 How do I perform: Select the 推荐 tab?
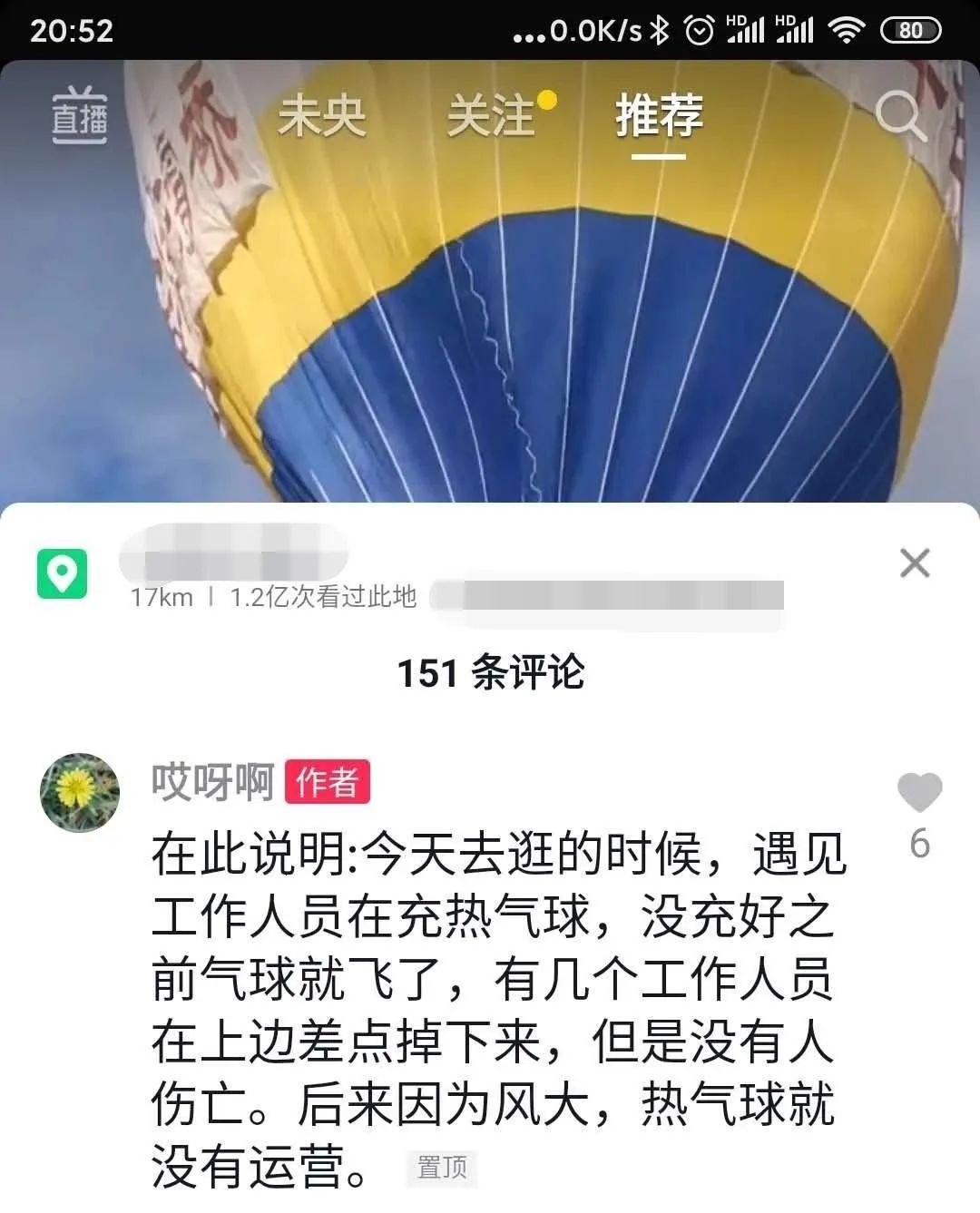click(659, 117)
